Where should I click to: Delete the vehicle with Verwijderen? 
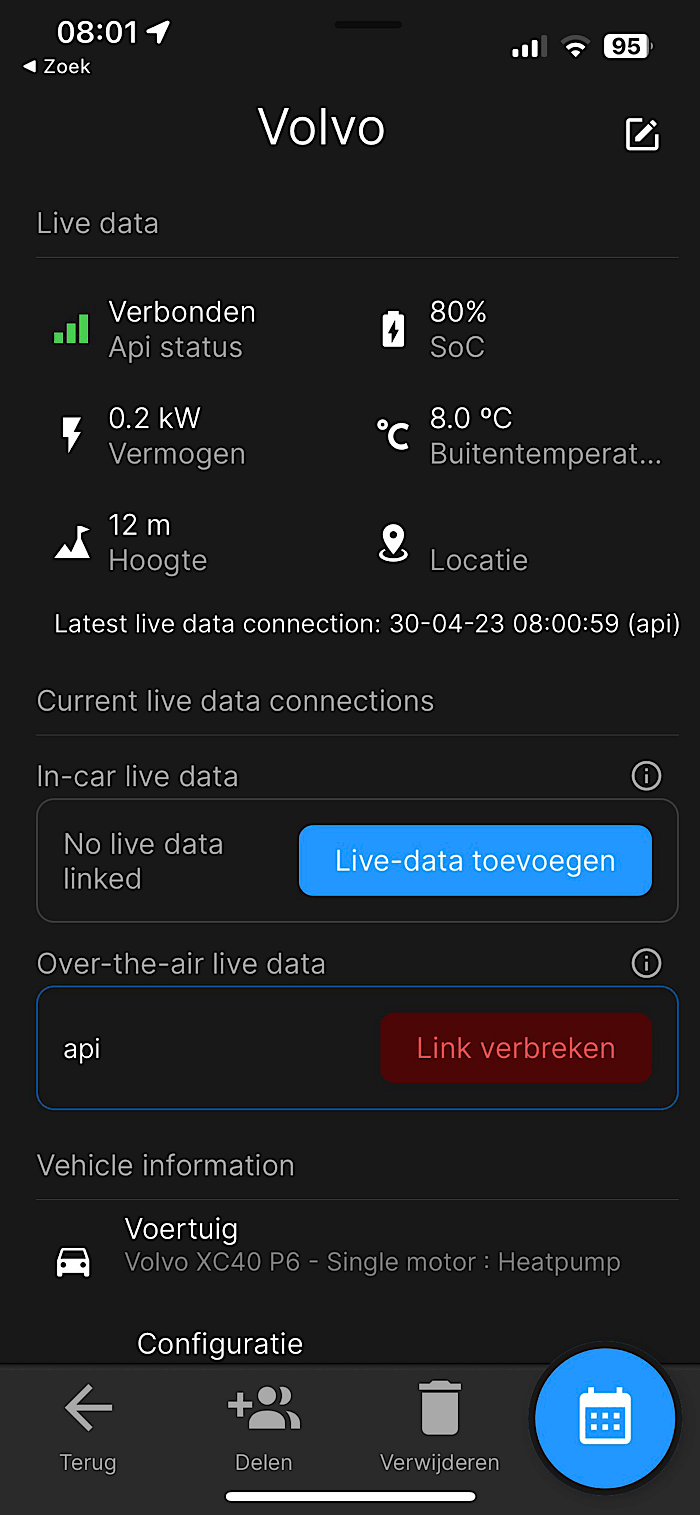tap(439, 1428)
